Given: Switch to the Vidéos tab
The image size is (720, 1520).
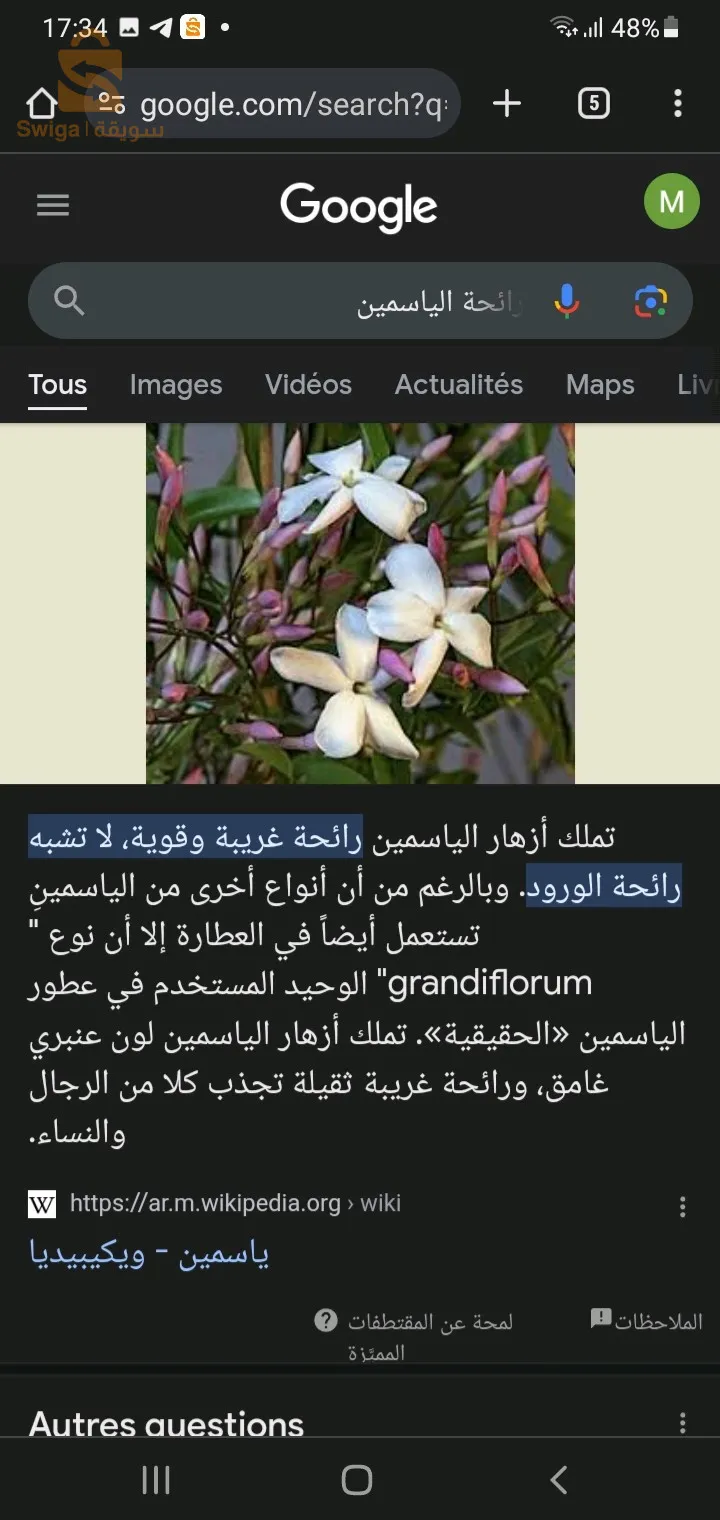Looking at the screenshot, I should [x=308, y=385].
